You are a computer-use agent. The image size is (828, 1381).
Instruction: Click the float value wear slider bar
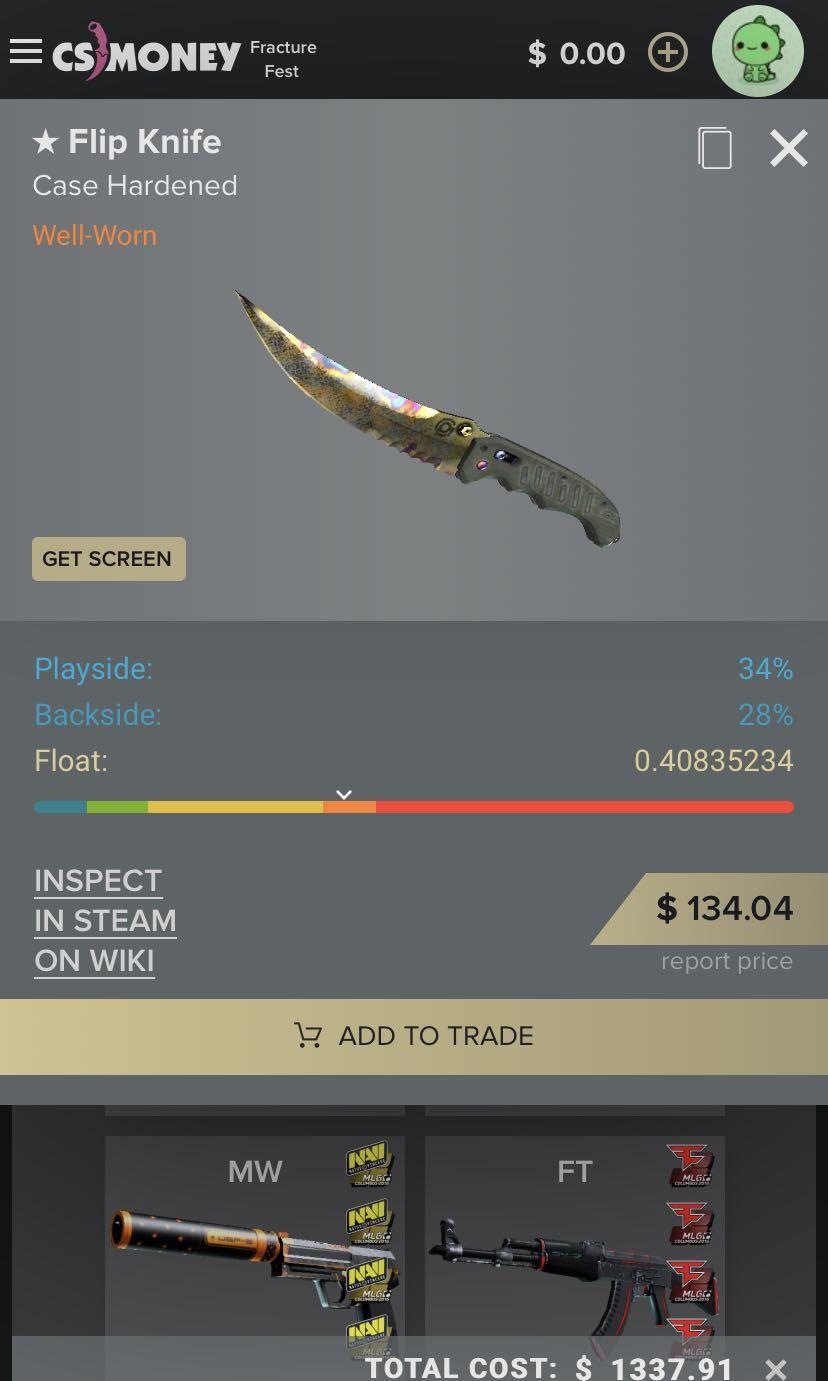click(414, 807)
